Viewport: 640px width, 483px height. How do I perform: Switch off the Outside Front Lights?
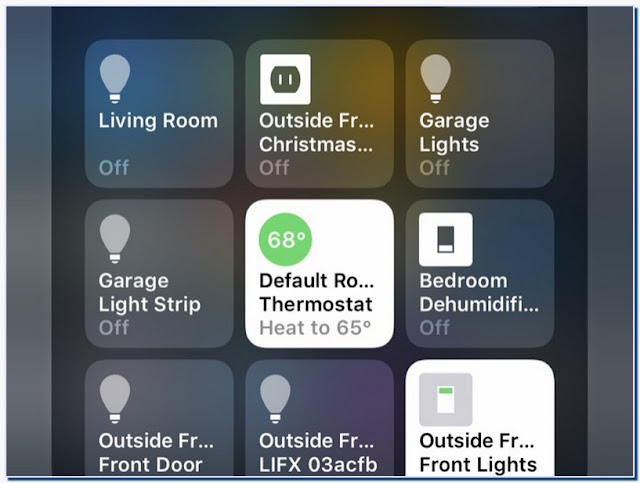point(479,420)
